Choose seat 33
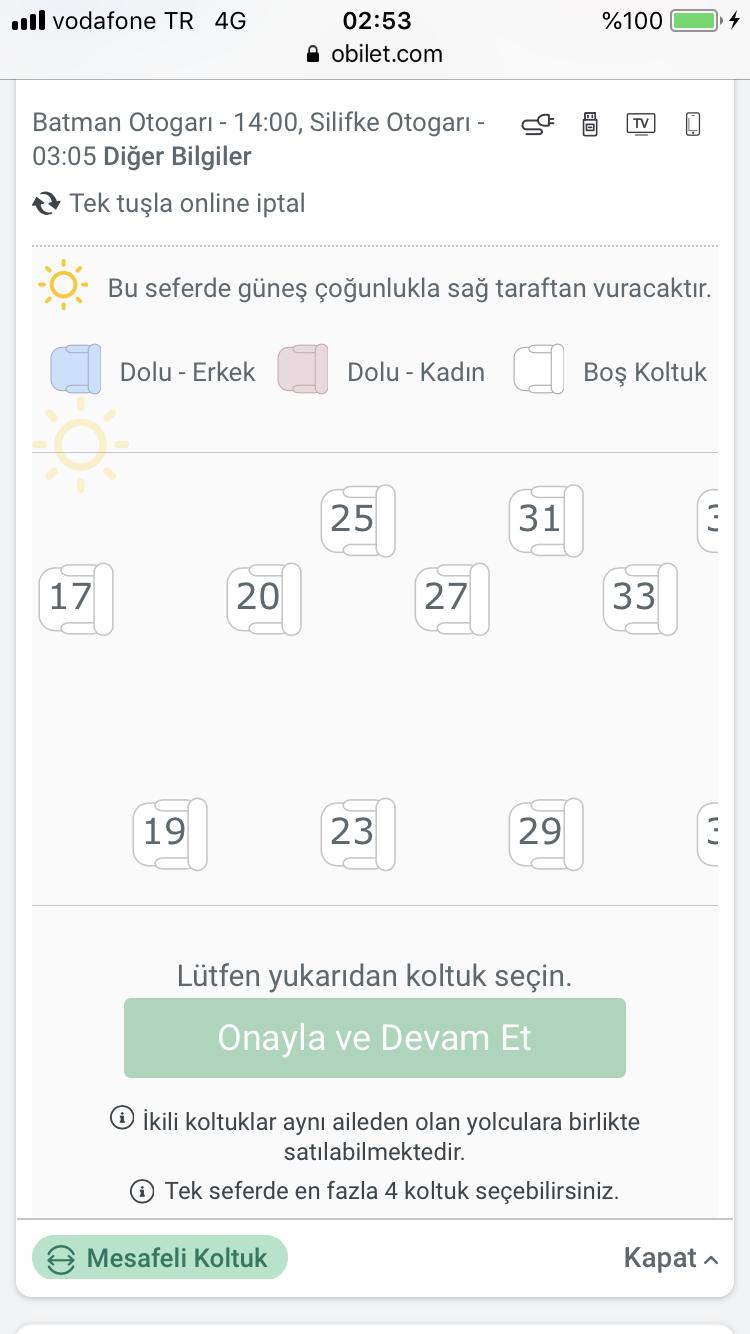Viewport: 750px width, 1334px height. point(640,598)
